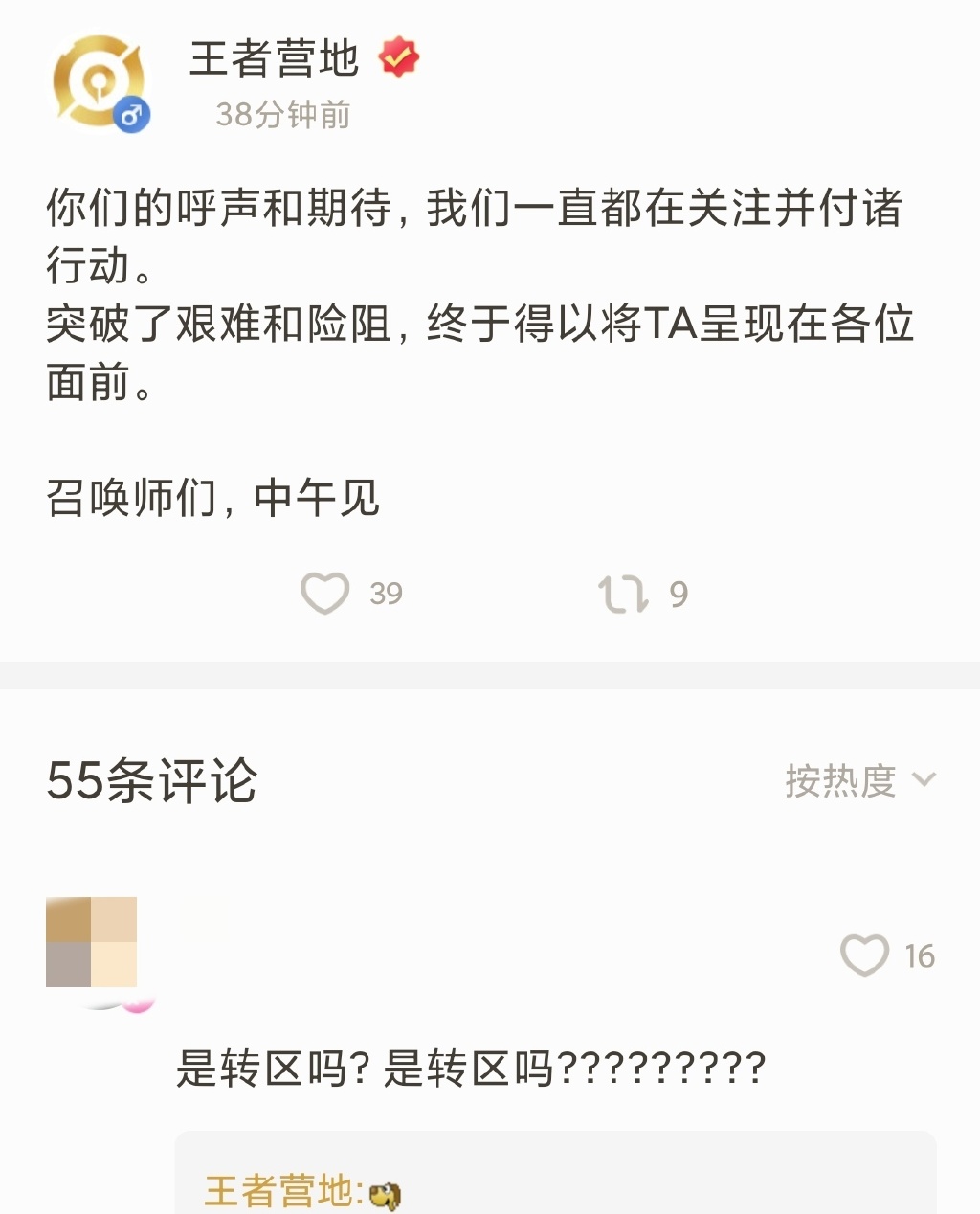
Task: Tap the heart icon on the top comment
Action: [864, 955]
